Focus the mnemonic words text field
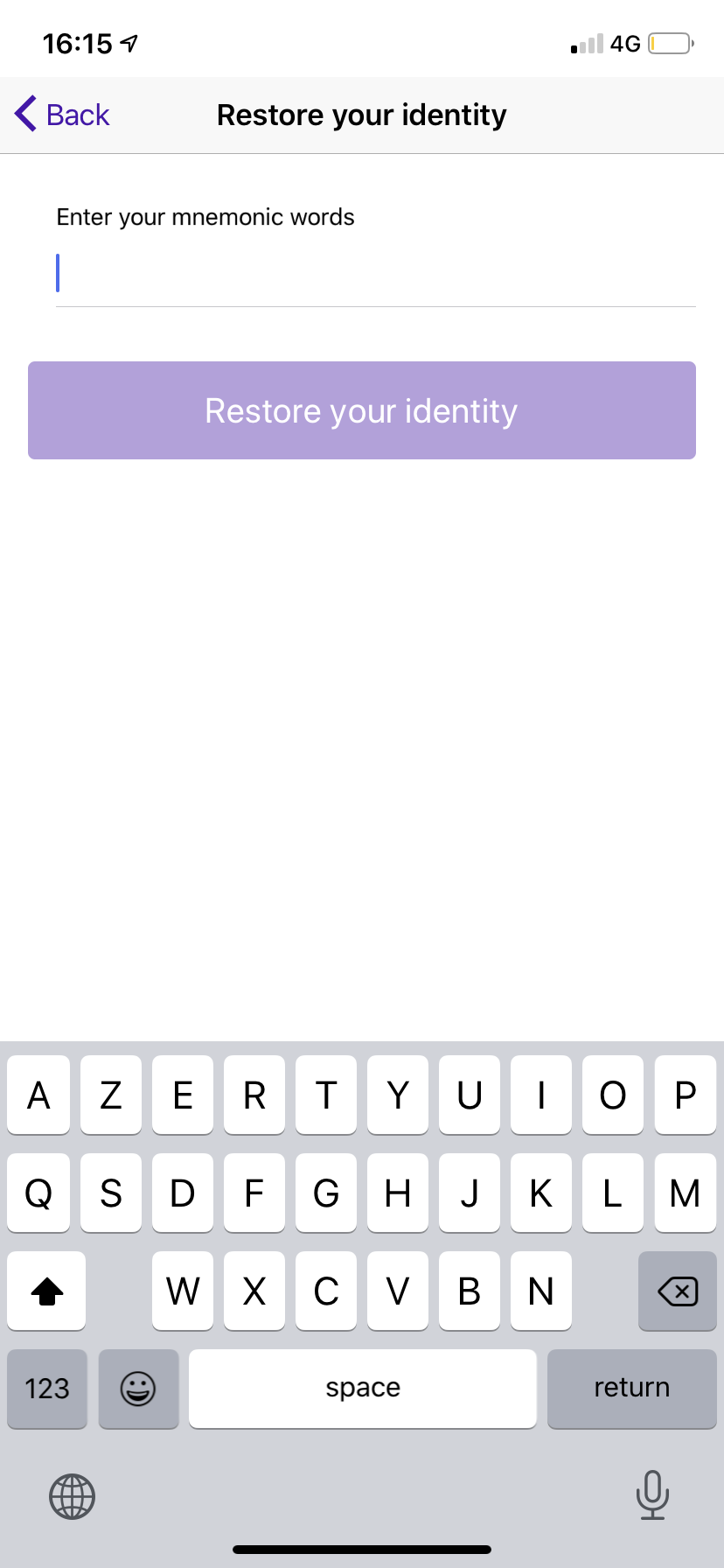724x1568 pixels. (376, 273)
